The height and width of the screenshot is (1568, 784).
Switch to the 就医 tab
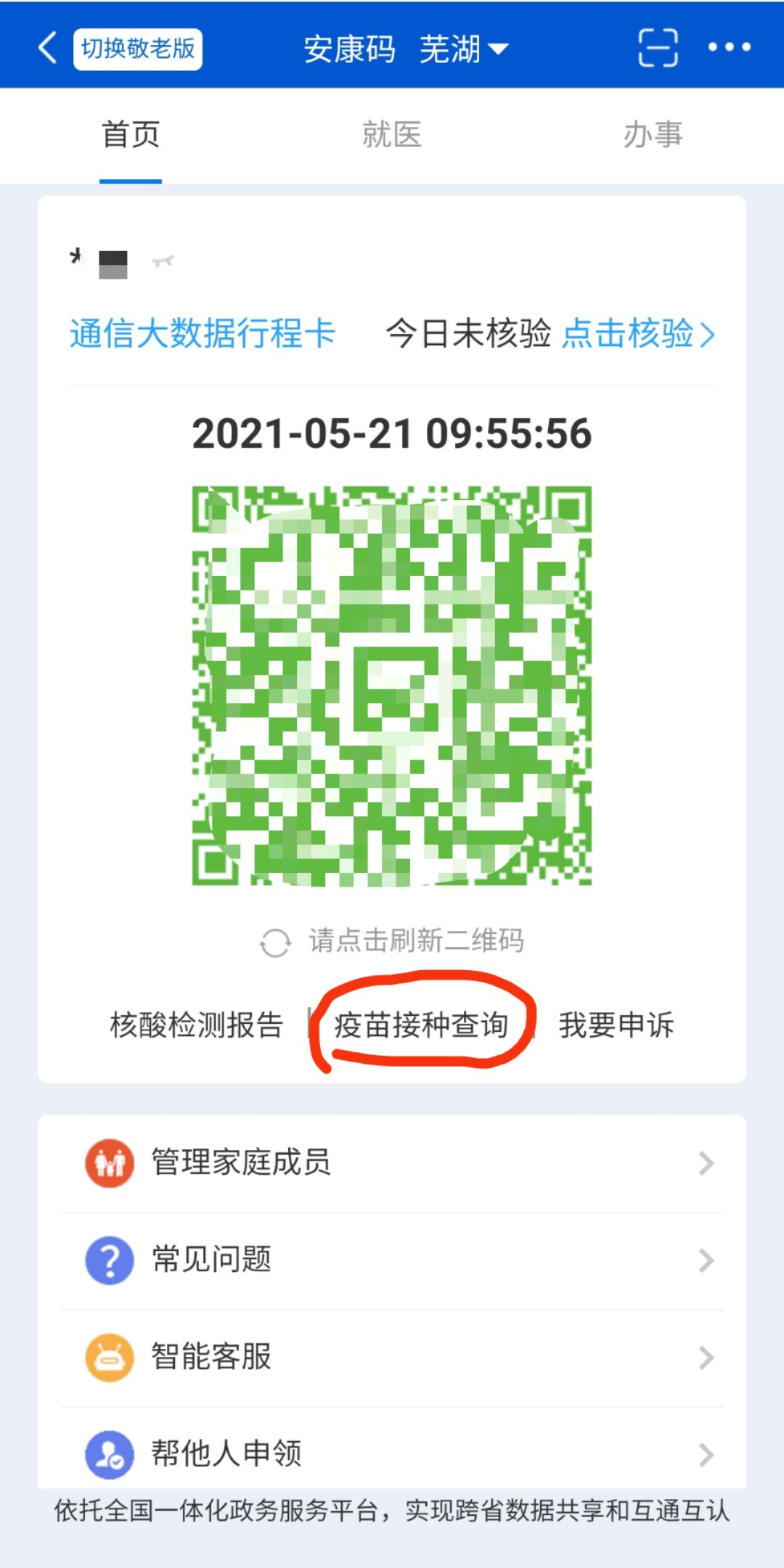point(391,135)
